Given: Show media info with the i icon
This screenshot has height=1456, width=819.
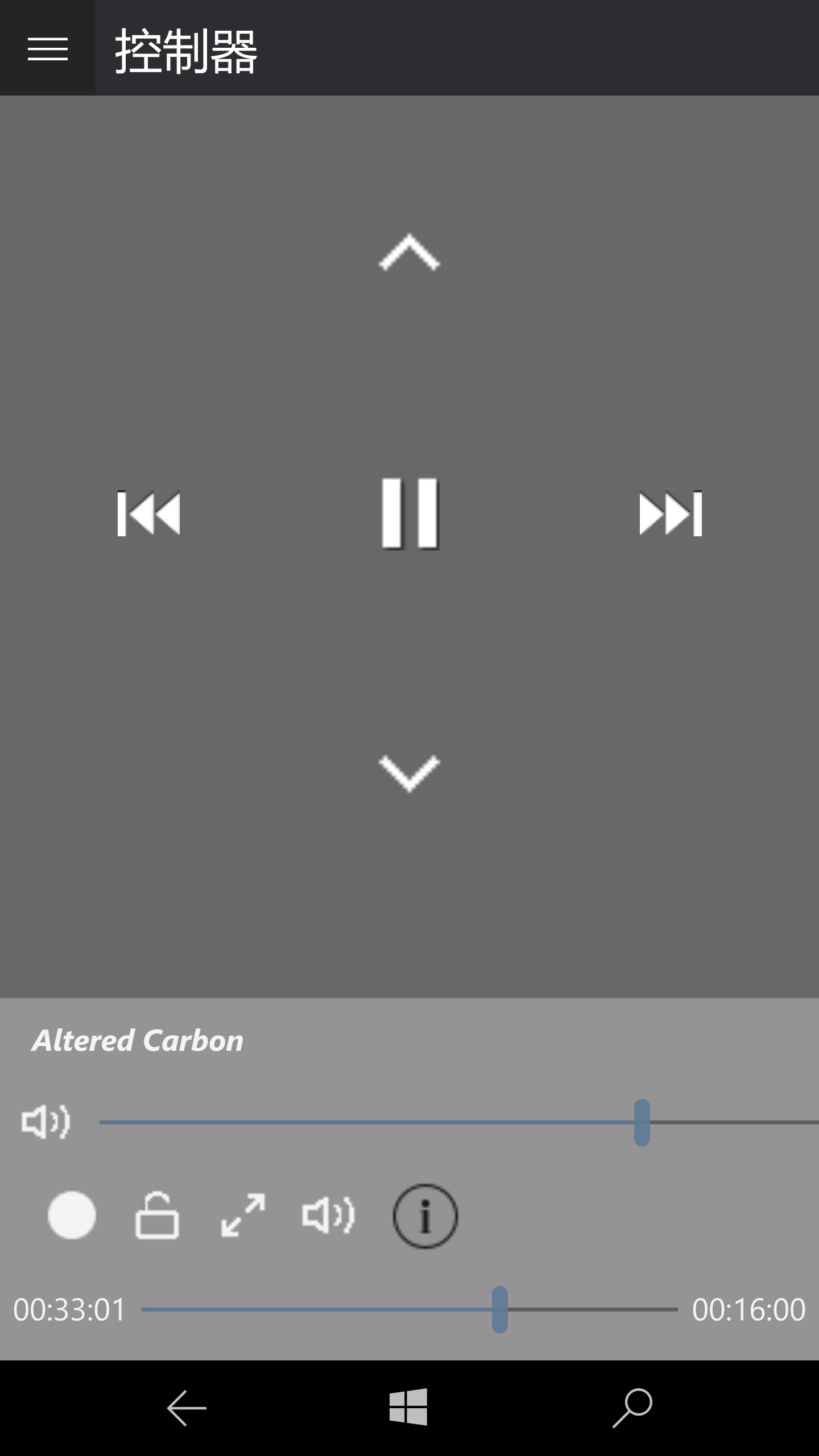Looking at the screenshot, I should point(425,1216).
